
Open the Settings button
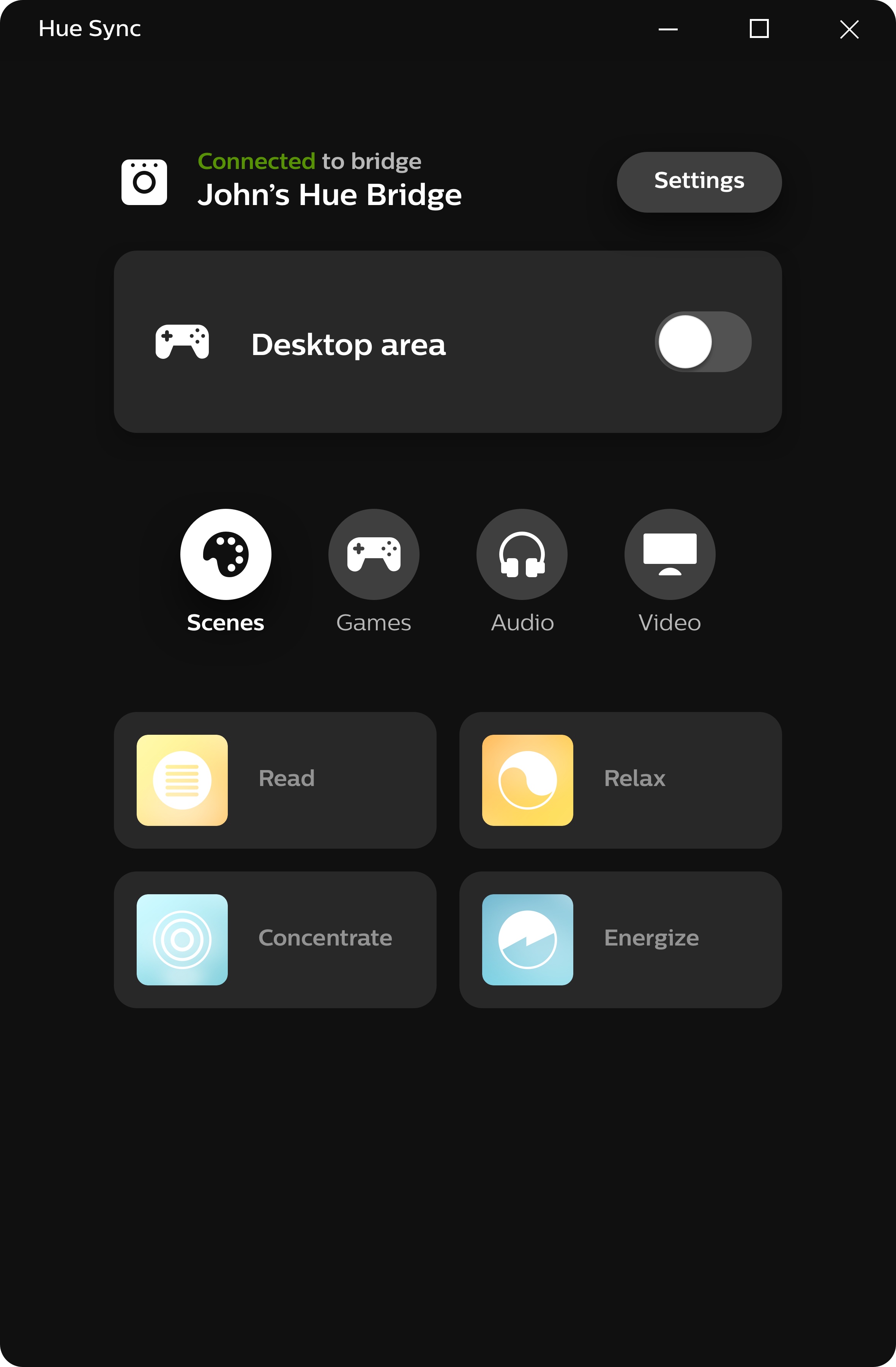coord(699,182)
